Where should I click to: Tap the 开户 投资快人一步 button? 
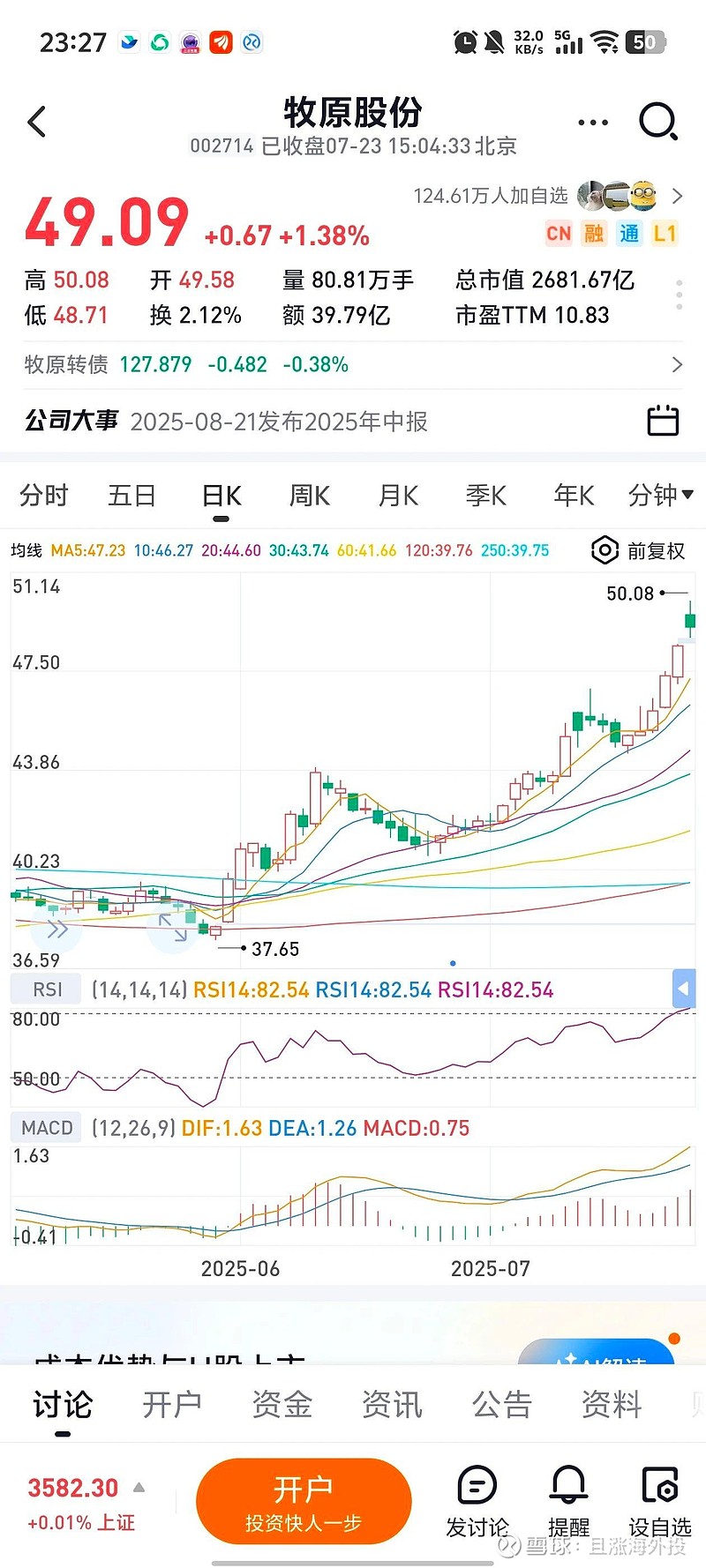pos(304,1502)
